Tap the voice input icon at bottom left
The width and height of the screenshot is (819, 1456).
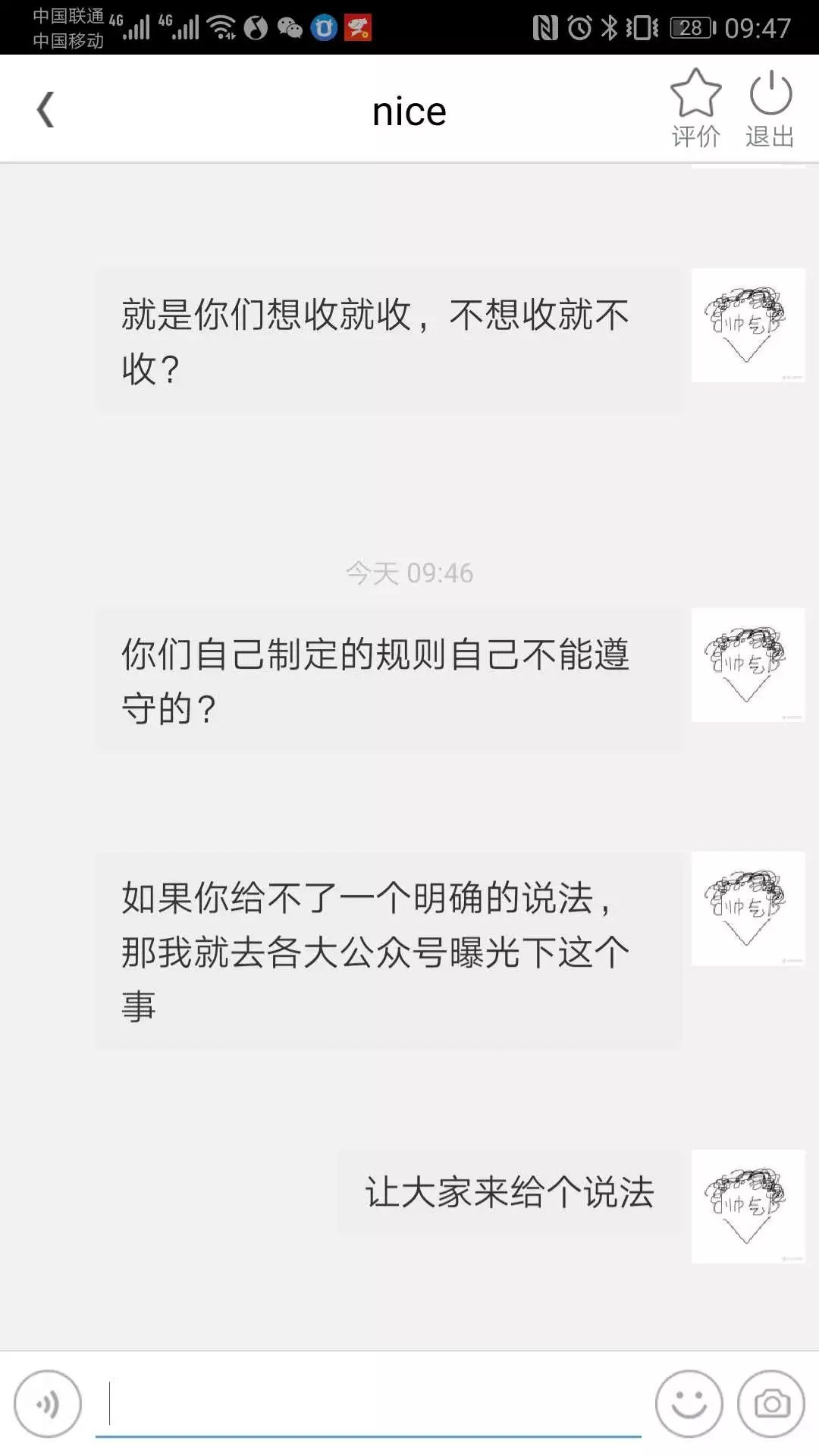(49, 1402)
